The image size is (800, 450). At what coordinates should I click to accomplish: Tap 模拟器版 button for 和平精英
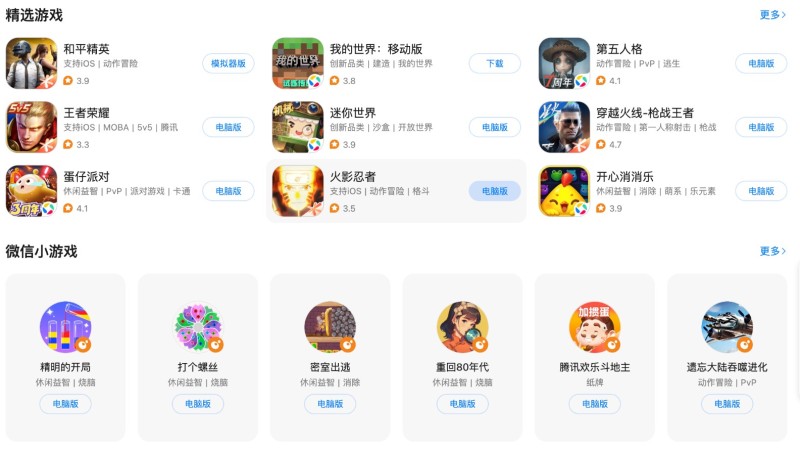[228, 63]
